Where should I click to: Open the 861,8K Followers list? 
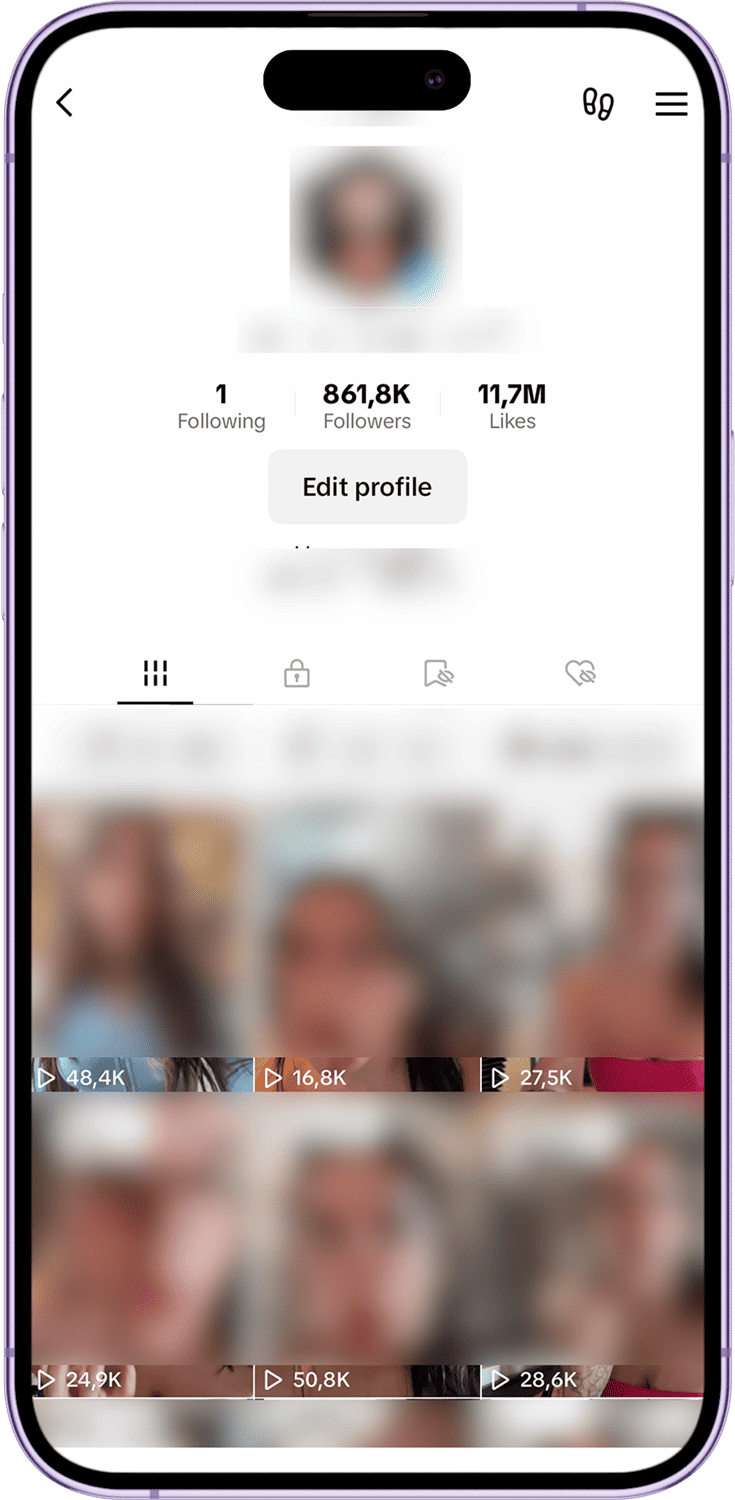pyautogui.click(x=367, y=406)
